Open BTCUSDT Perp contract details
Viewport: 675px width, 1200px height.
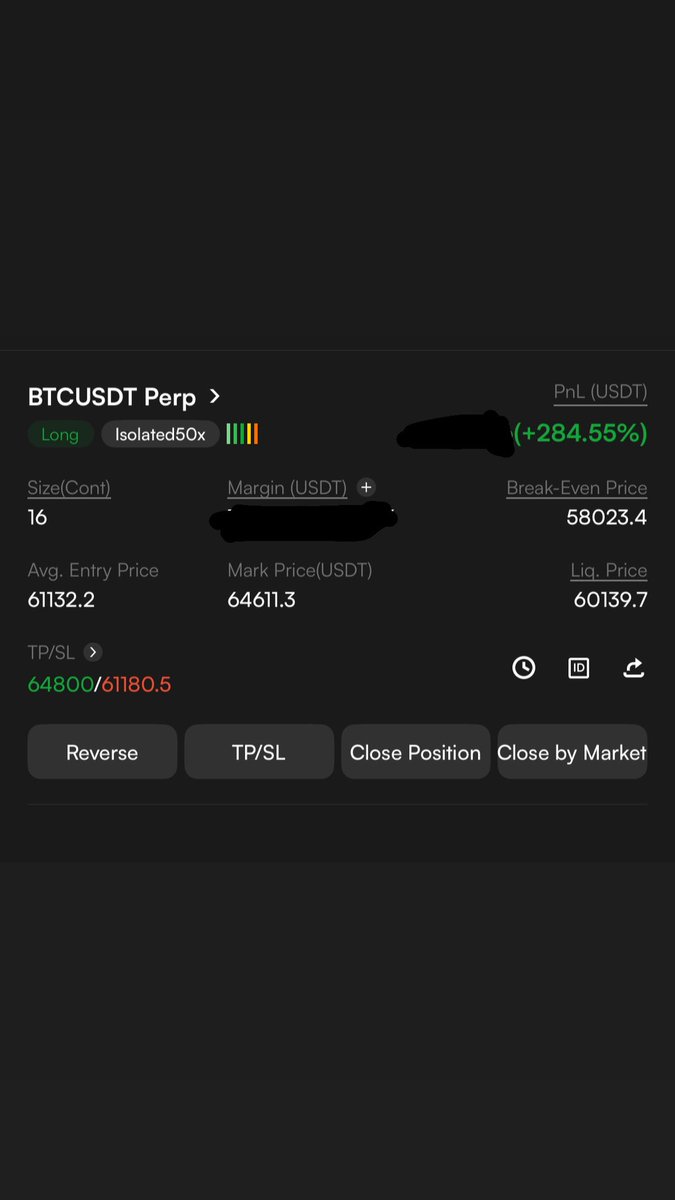(x=124, y=397)
